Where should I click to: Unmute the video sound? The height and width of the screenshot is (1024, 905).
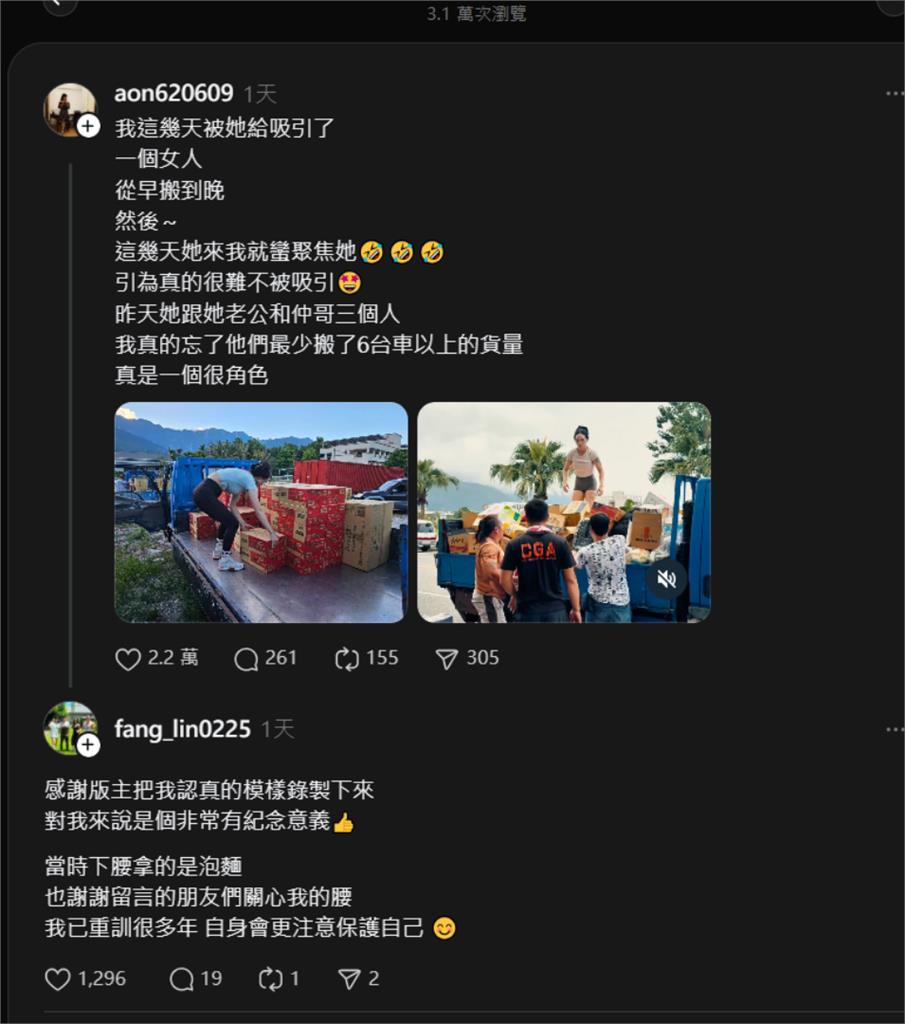pyautogui.click(x=666, y=579)
